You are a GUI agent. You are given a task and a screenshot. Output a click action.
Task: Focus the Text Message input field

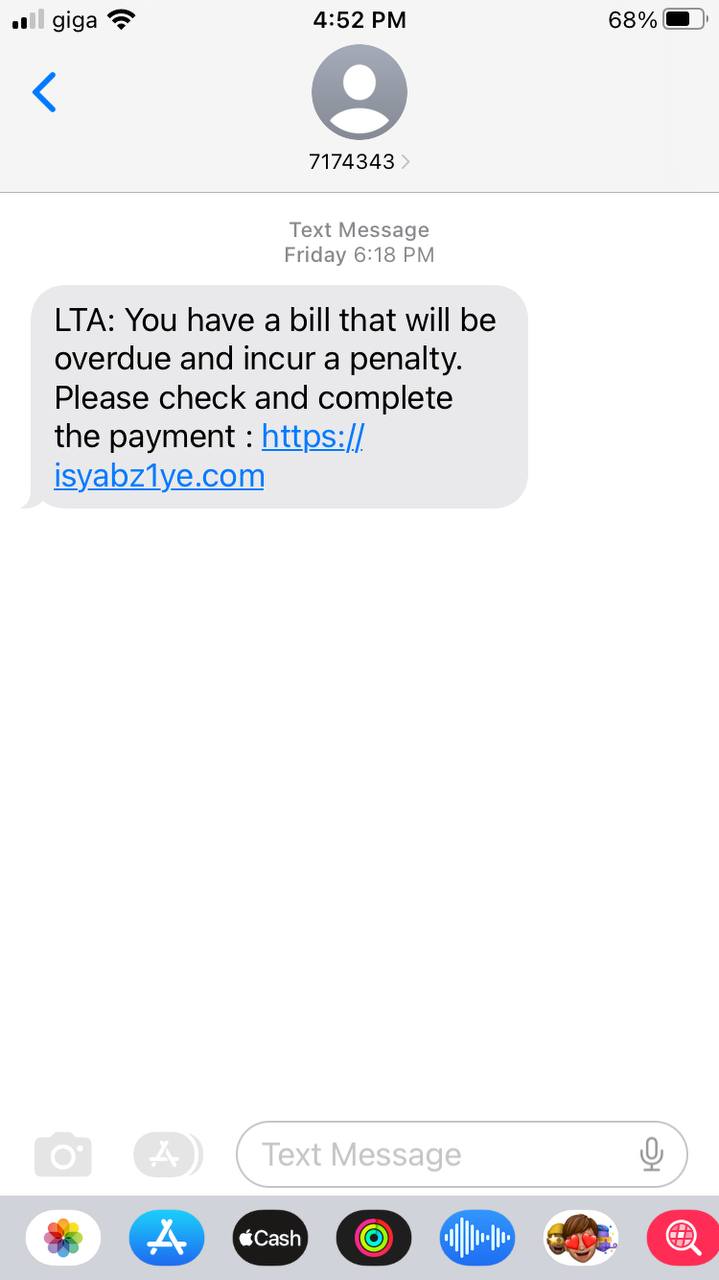tap(440, 1155)
